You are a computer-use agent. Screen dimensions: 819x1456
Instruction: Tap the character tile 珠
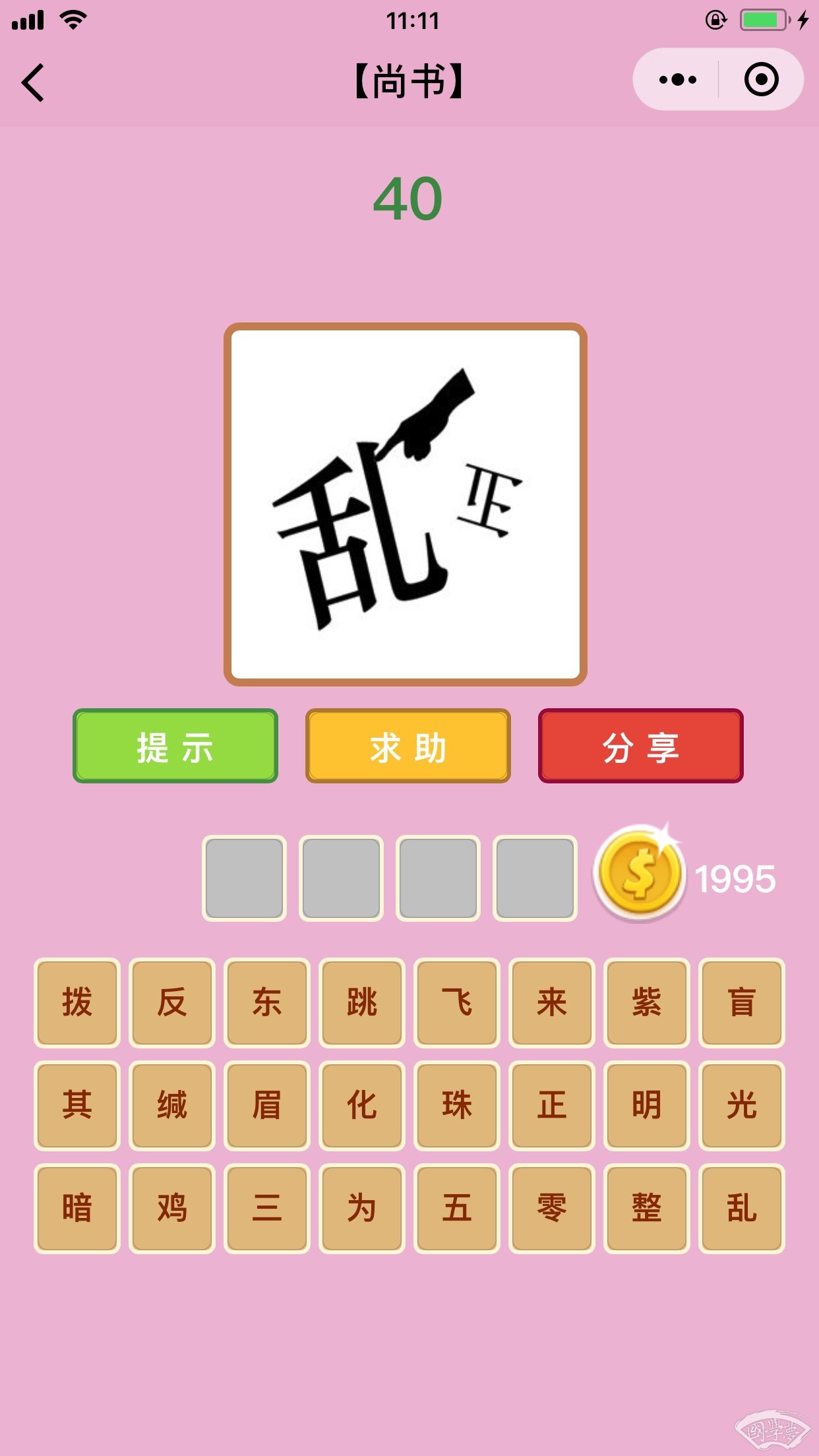[x=457, y=1105]
